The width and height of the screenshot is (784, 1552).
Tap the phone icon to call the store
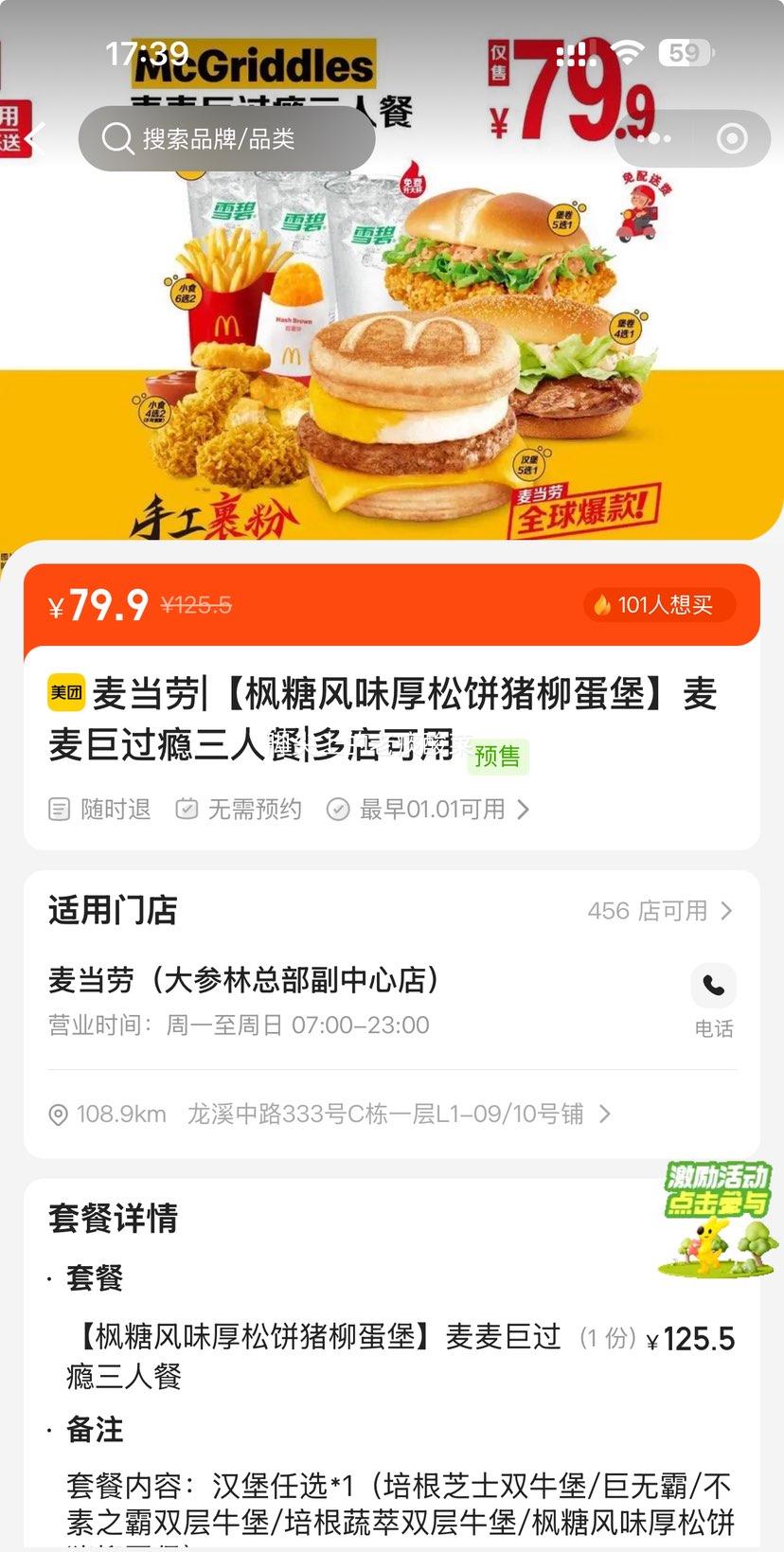tap(713, 986)
